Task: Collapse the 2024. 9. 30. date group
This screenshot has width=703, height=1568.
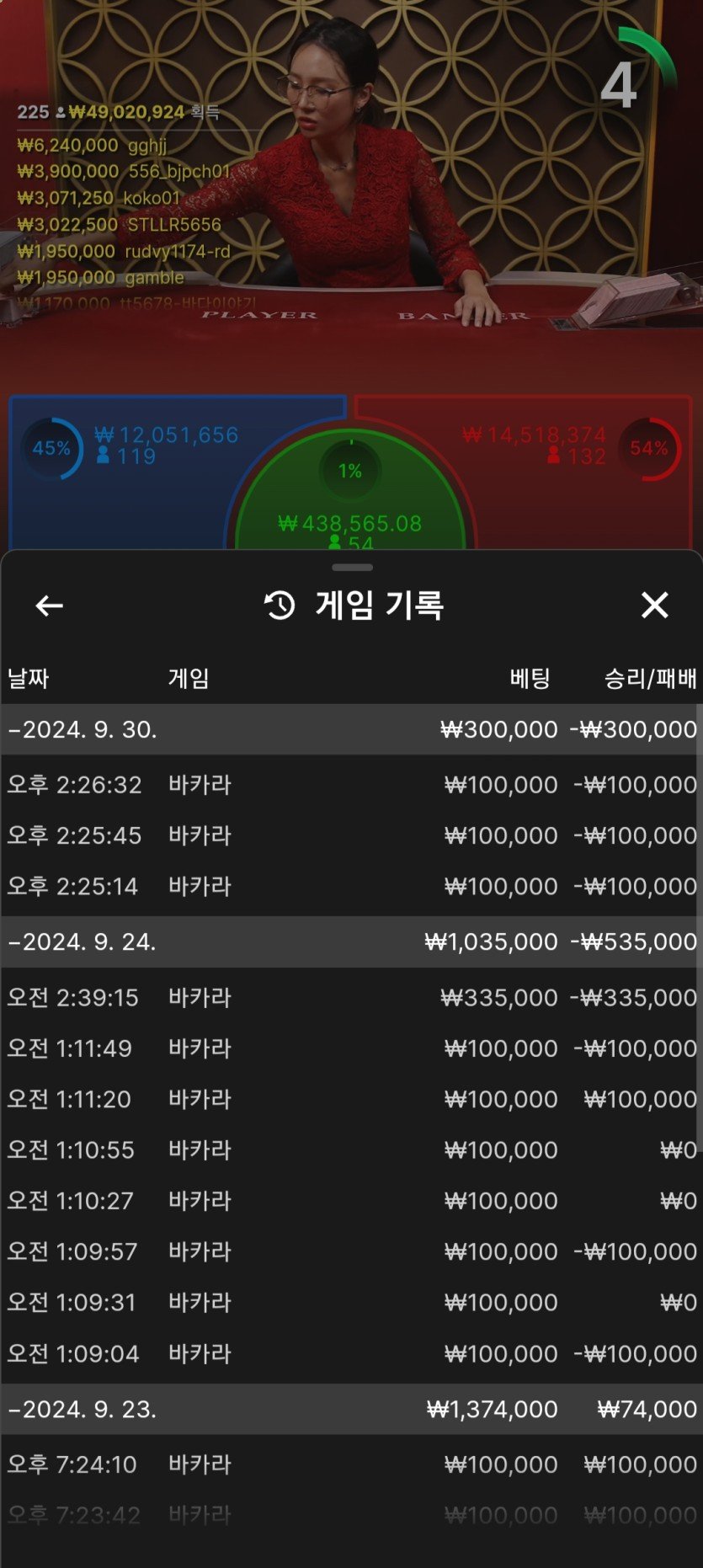Action: pyautogui.click(x=83, y=729)
